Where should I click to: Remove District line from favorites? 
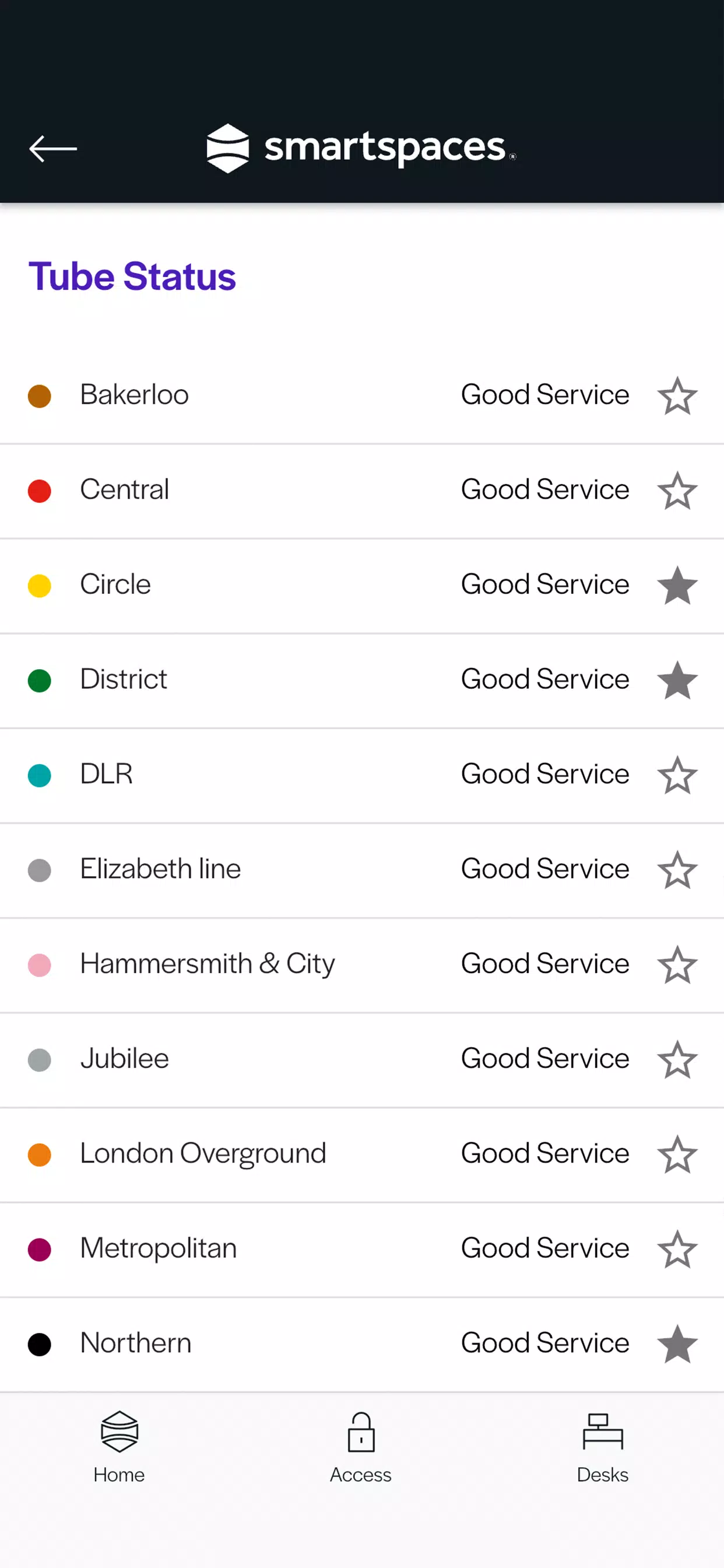(x=677, y=681)
